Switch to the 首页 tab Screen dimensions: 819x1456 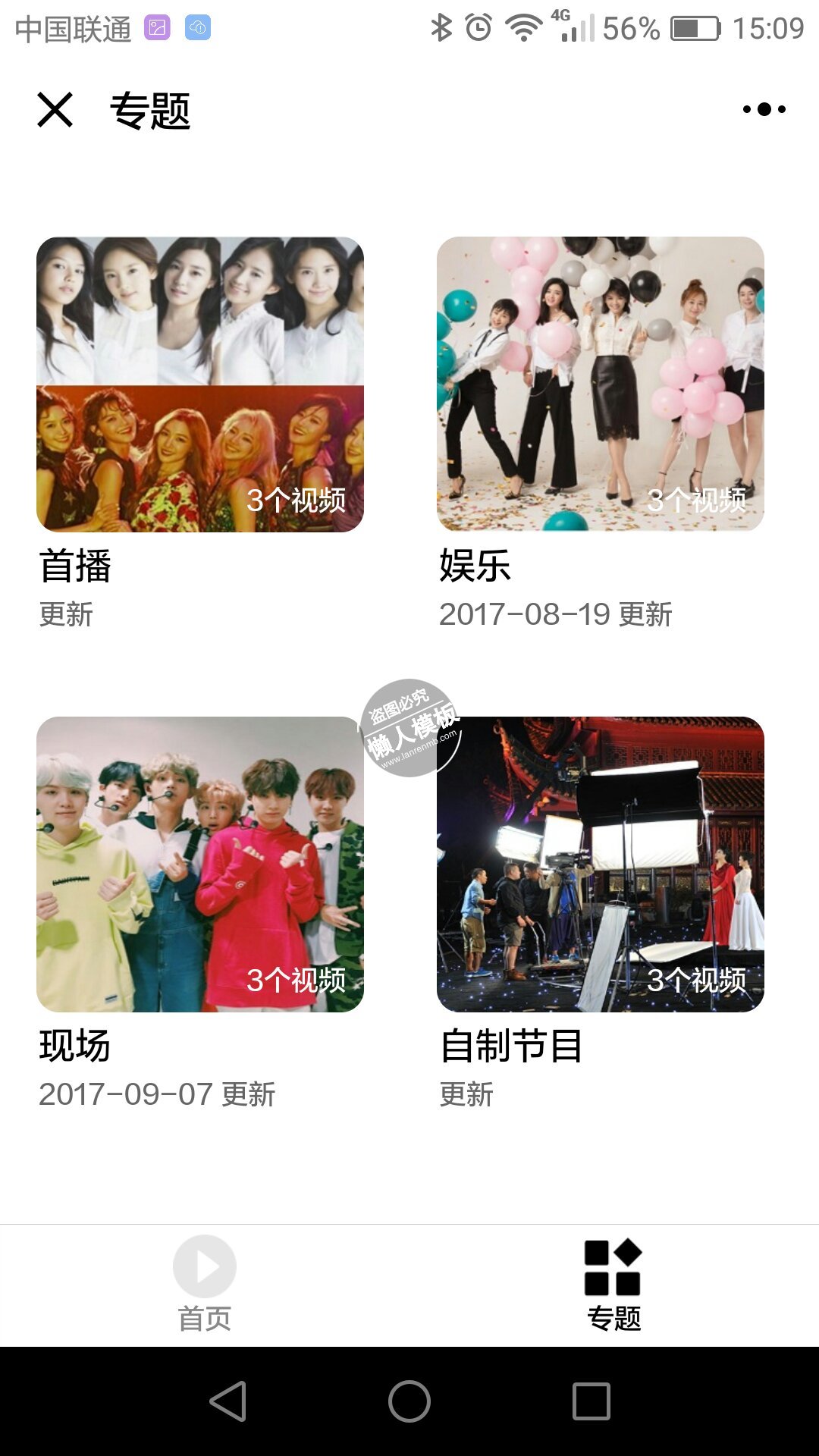click(205, 1283)
